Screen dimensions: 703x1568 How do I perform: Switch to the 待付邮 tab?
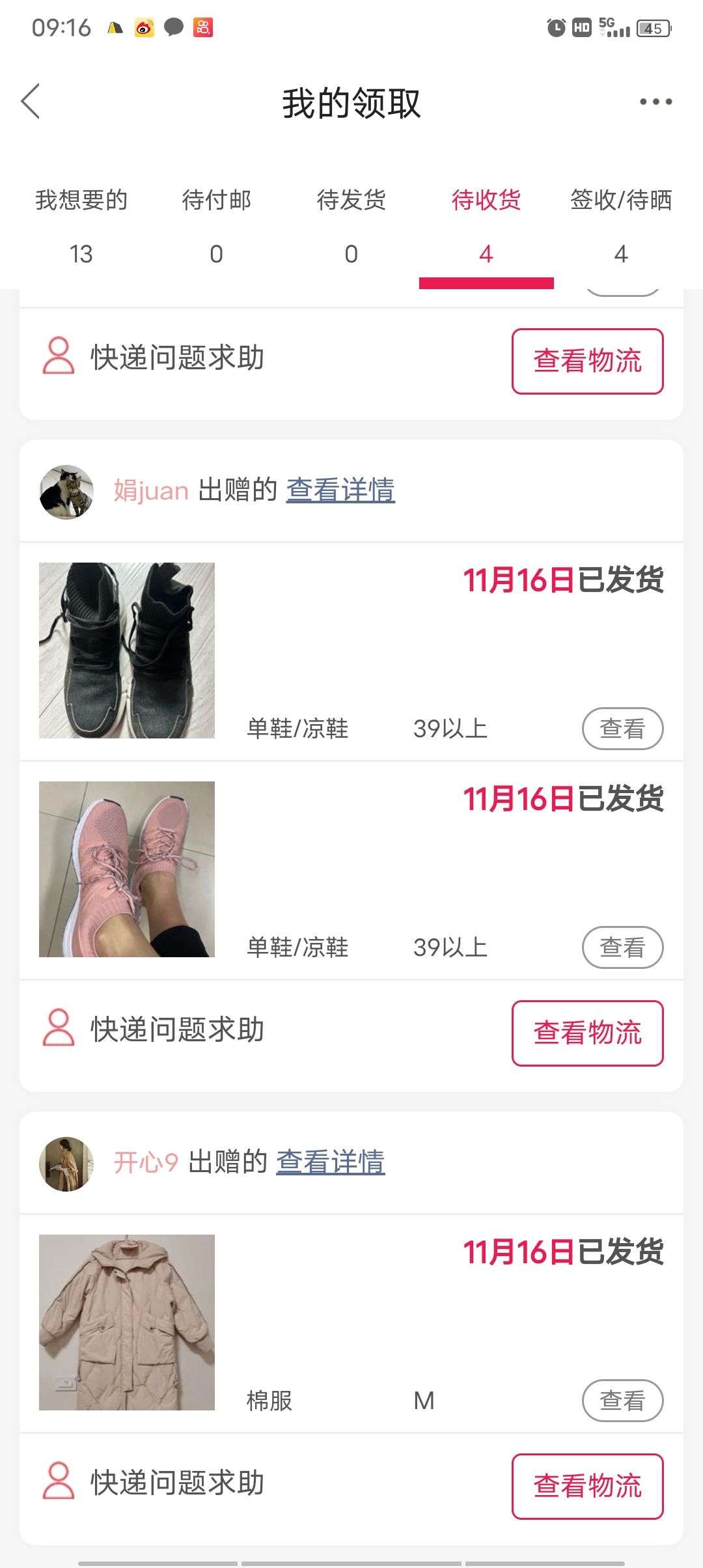216,226
